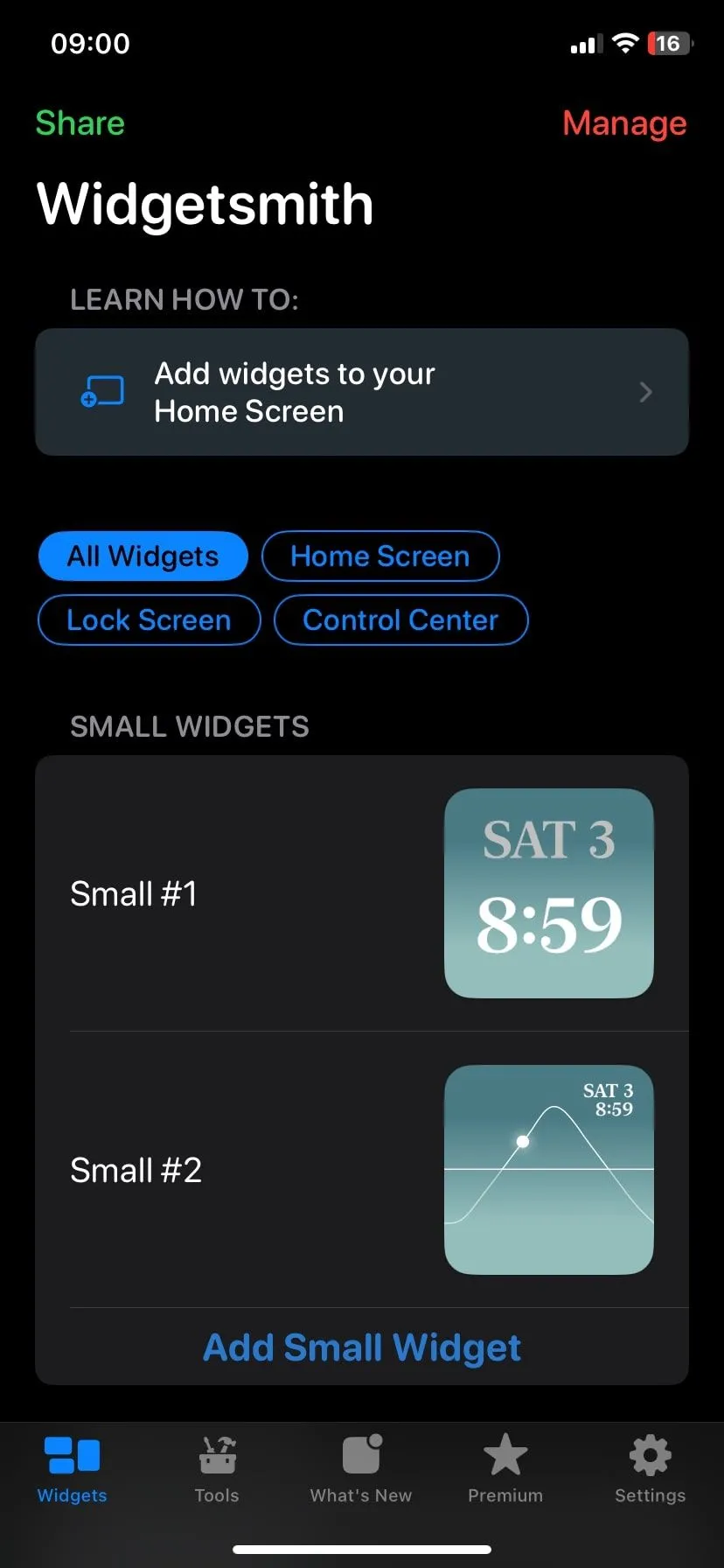Viewport: 724px width, 1568px height.
Task: Open the Premium tab
Action: (505, 1470)
